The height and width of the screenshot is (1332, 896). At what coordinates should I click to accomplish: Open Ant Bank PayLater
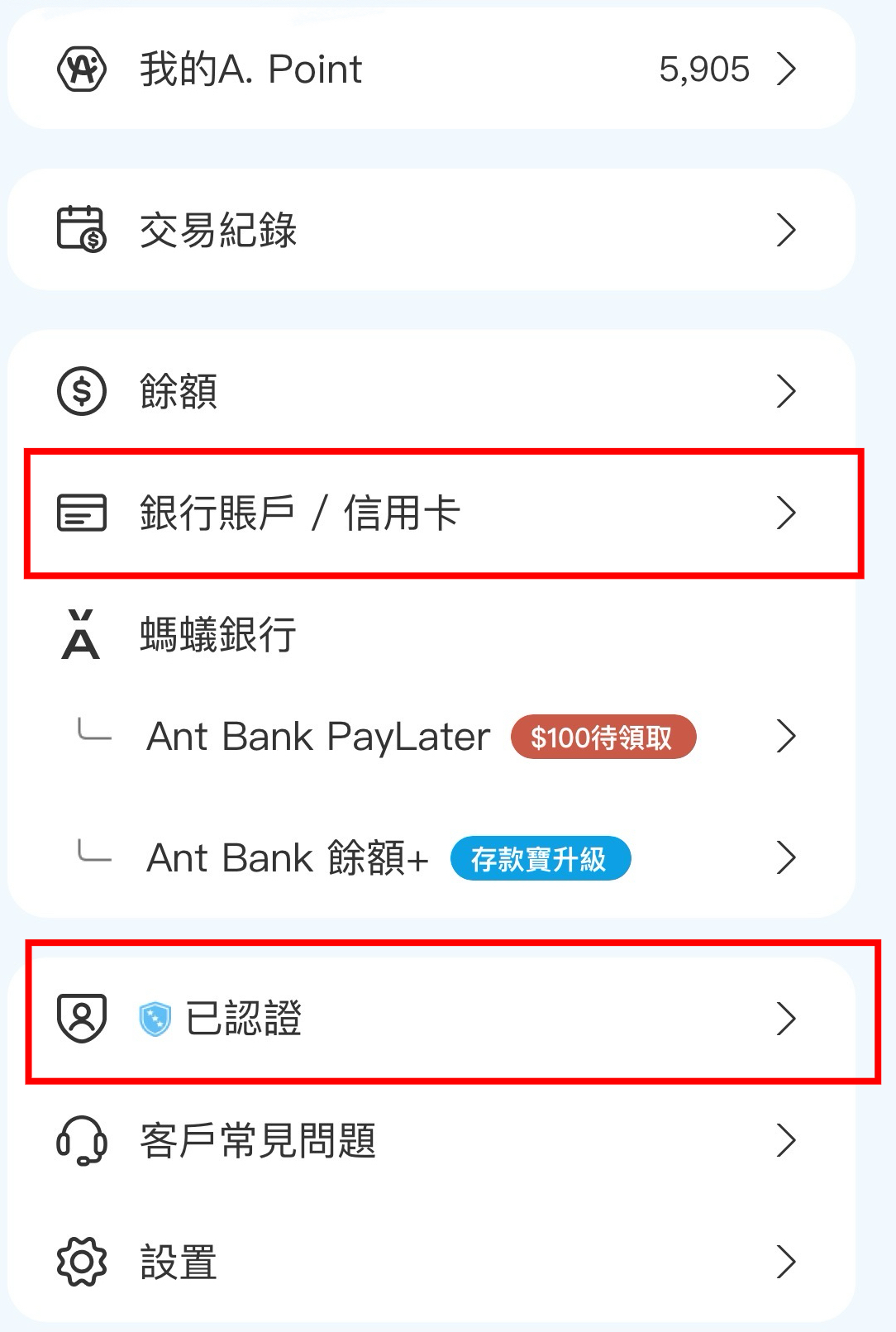pyautogui.click(x=430, y=736)
